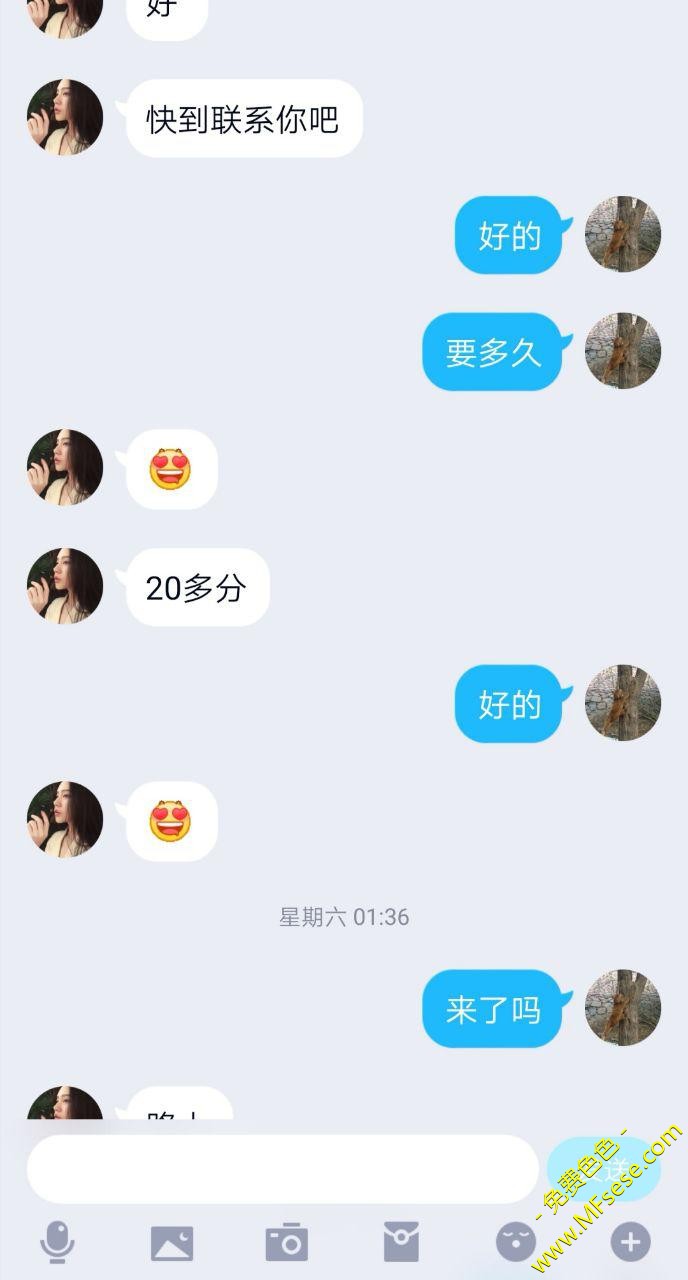This screenshot has height=1280, width=688.
Task: Open contact avatar beside 20多分 message
Action: click(65, 586)
